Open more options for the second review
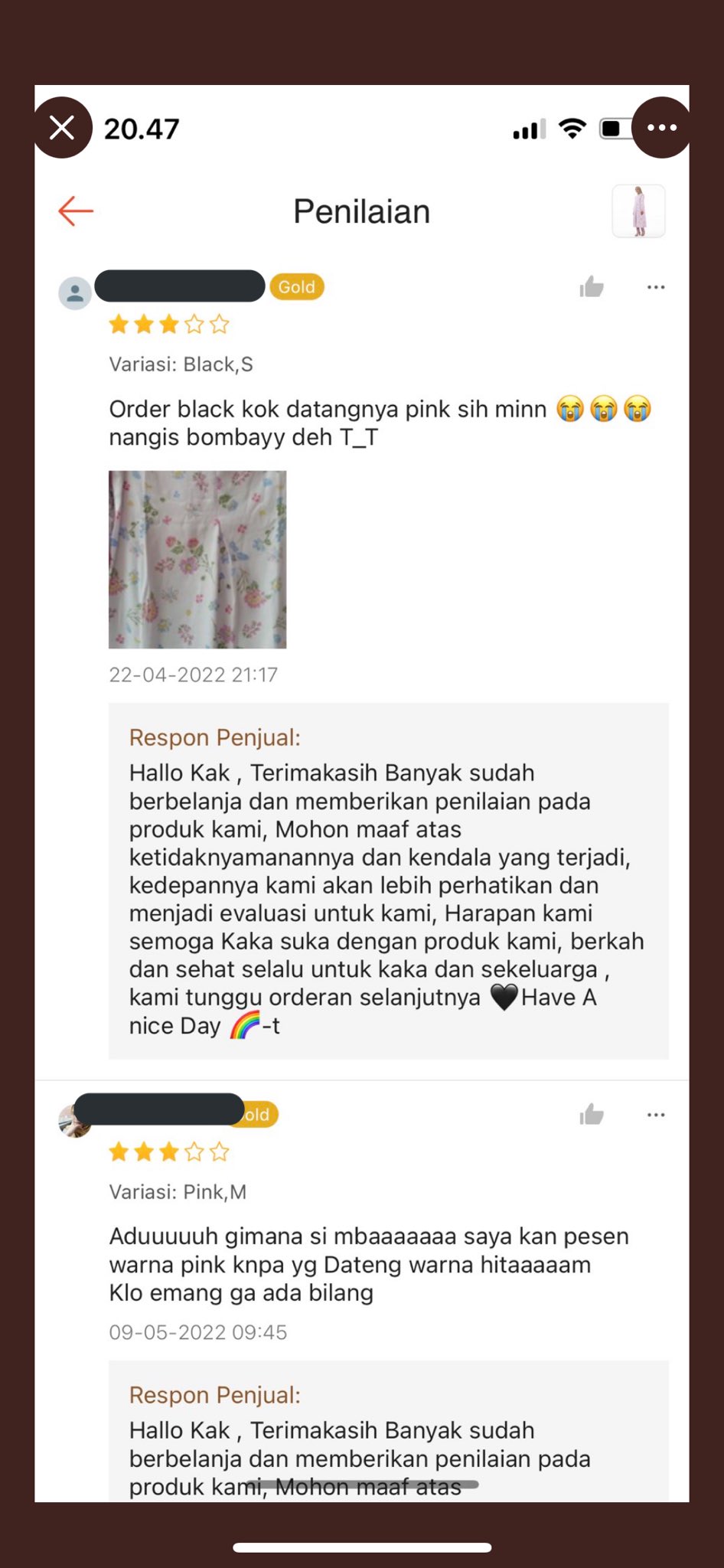The image size is (724, 1568). [656, 1114]
